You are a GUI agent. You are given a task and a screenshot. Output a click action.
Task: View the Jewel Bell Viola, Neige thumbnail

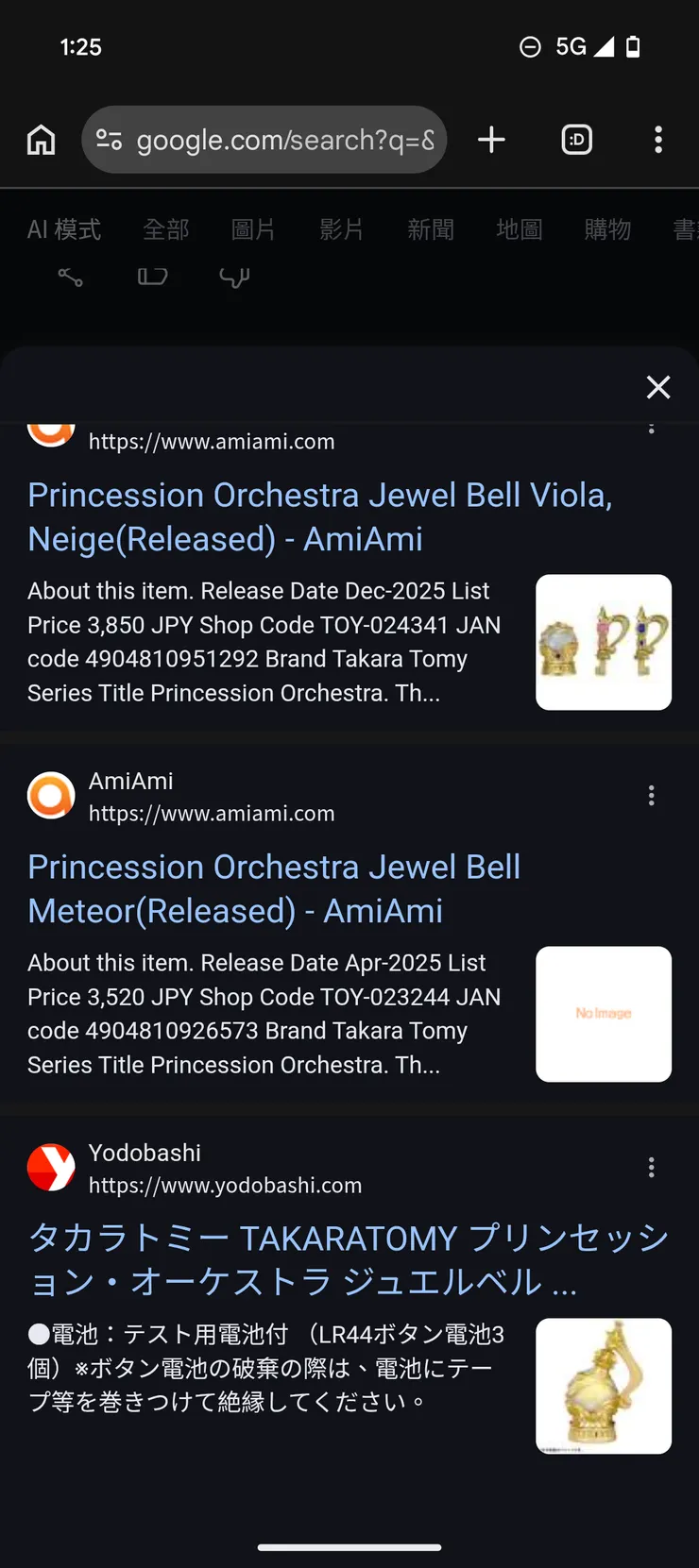coord(604,642)
